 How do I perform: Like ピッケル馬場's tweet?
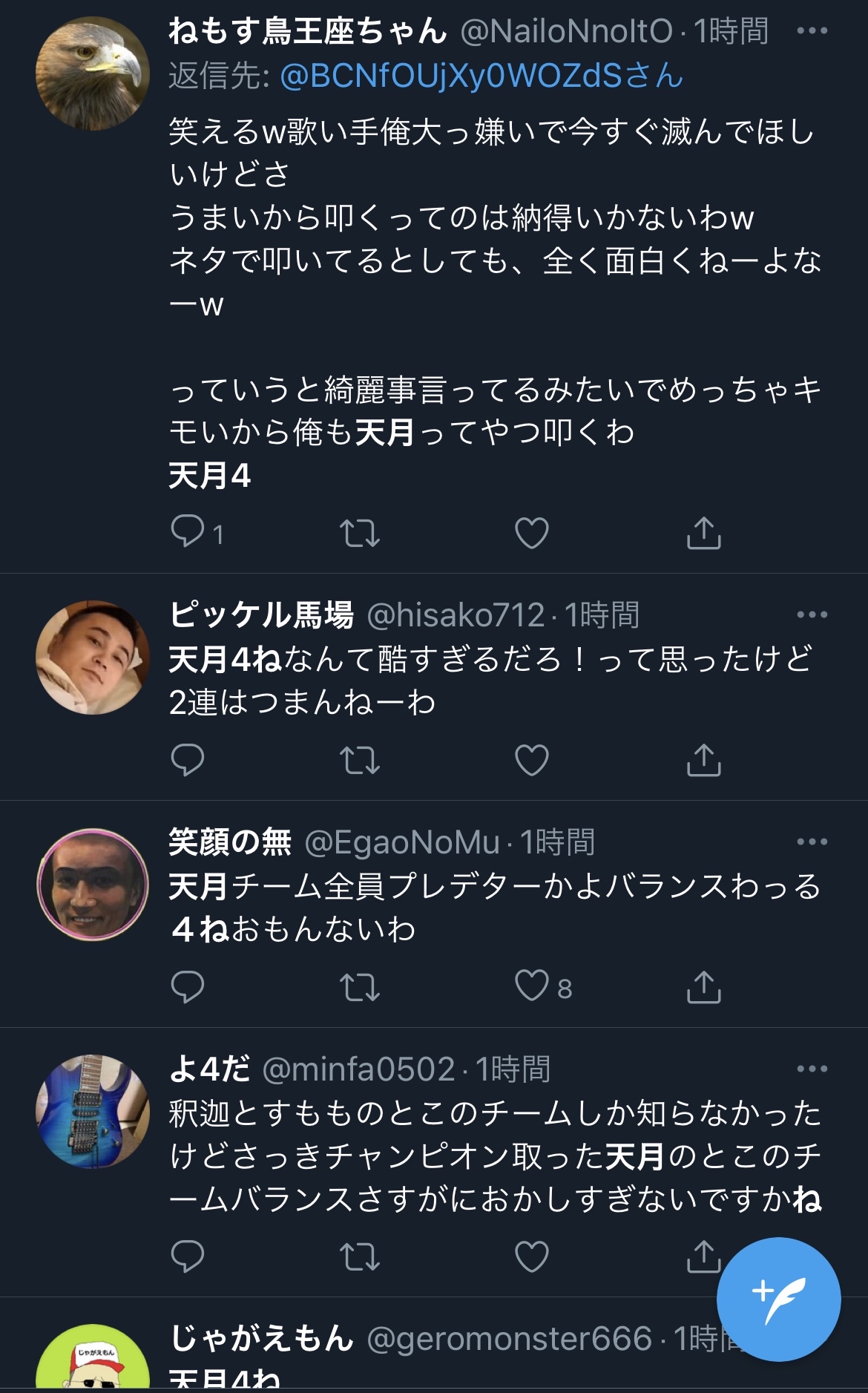532,760
